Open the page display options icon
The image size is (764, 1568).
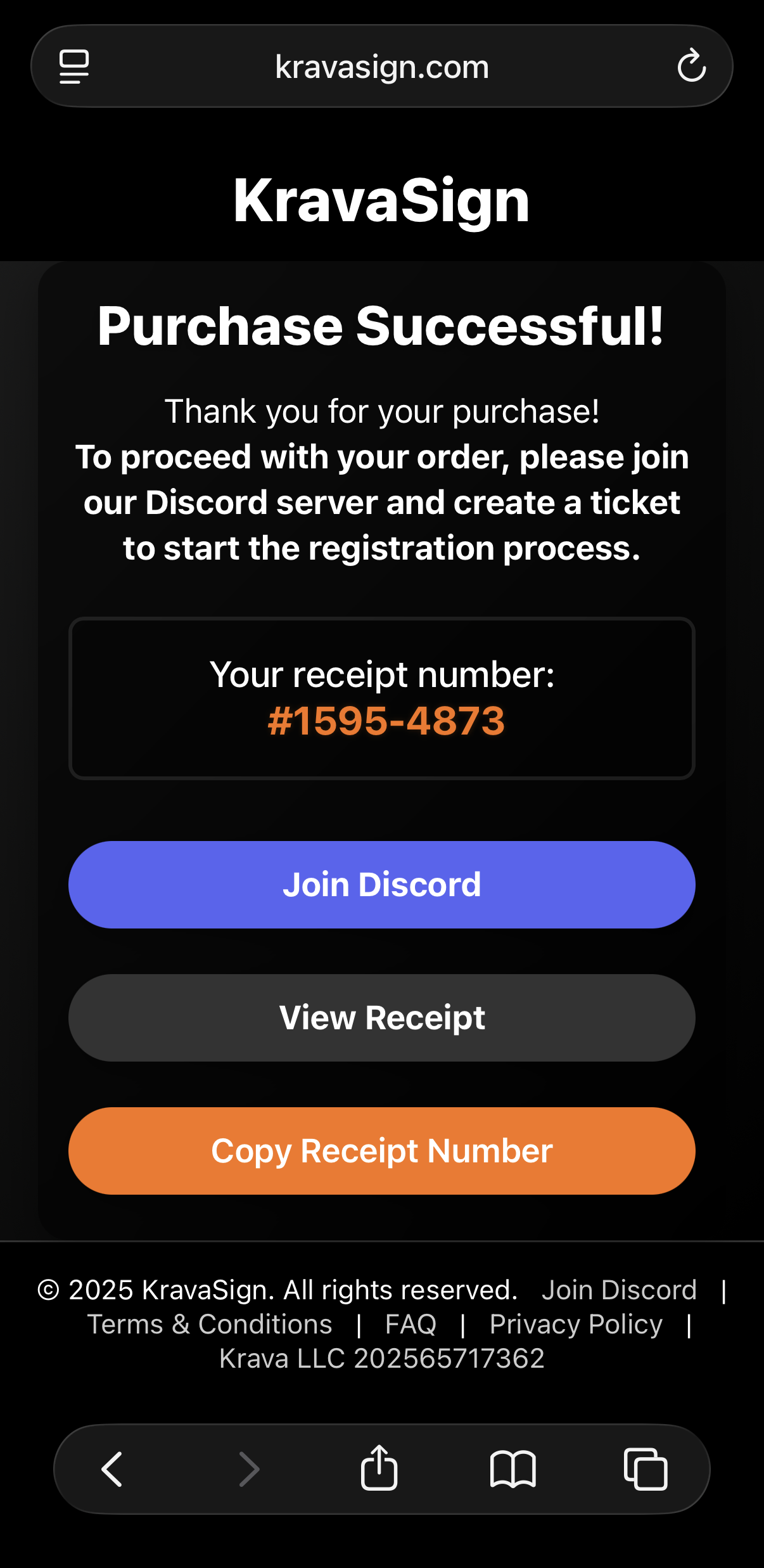pos(73,66)
